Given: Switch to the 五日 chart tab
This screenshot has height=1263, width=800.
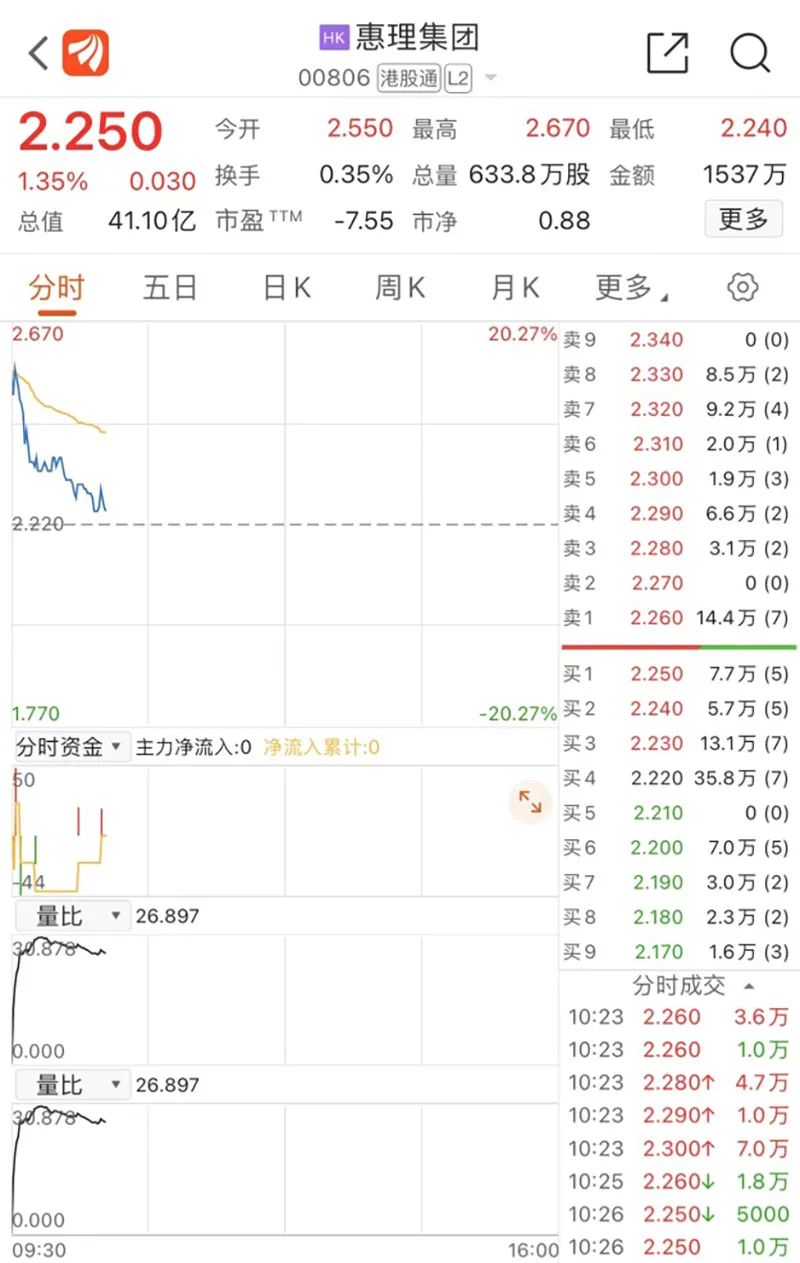Looking at the screenshot, I should [170, 288].
